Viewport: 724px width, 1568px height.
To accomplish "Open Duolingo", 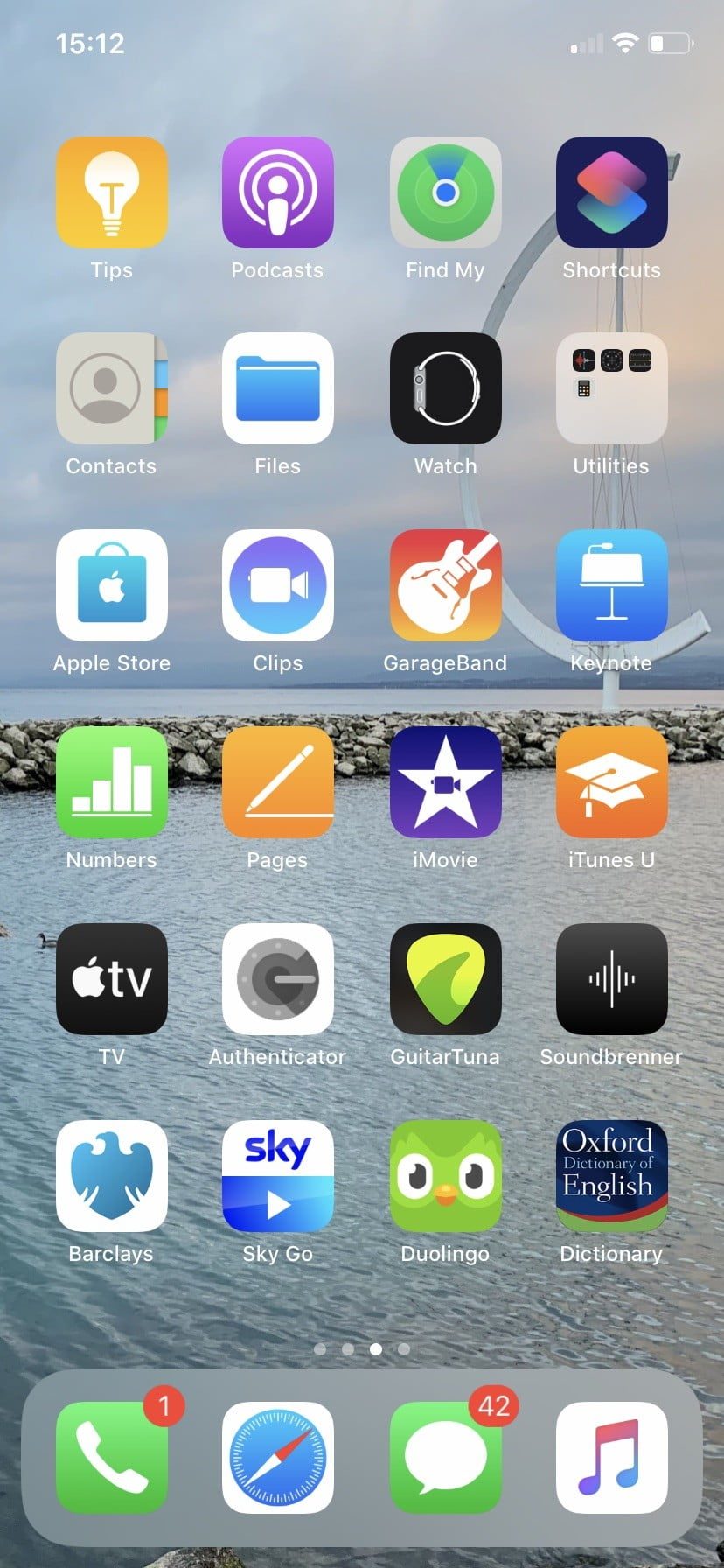I will click(x=445, y=1176).
